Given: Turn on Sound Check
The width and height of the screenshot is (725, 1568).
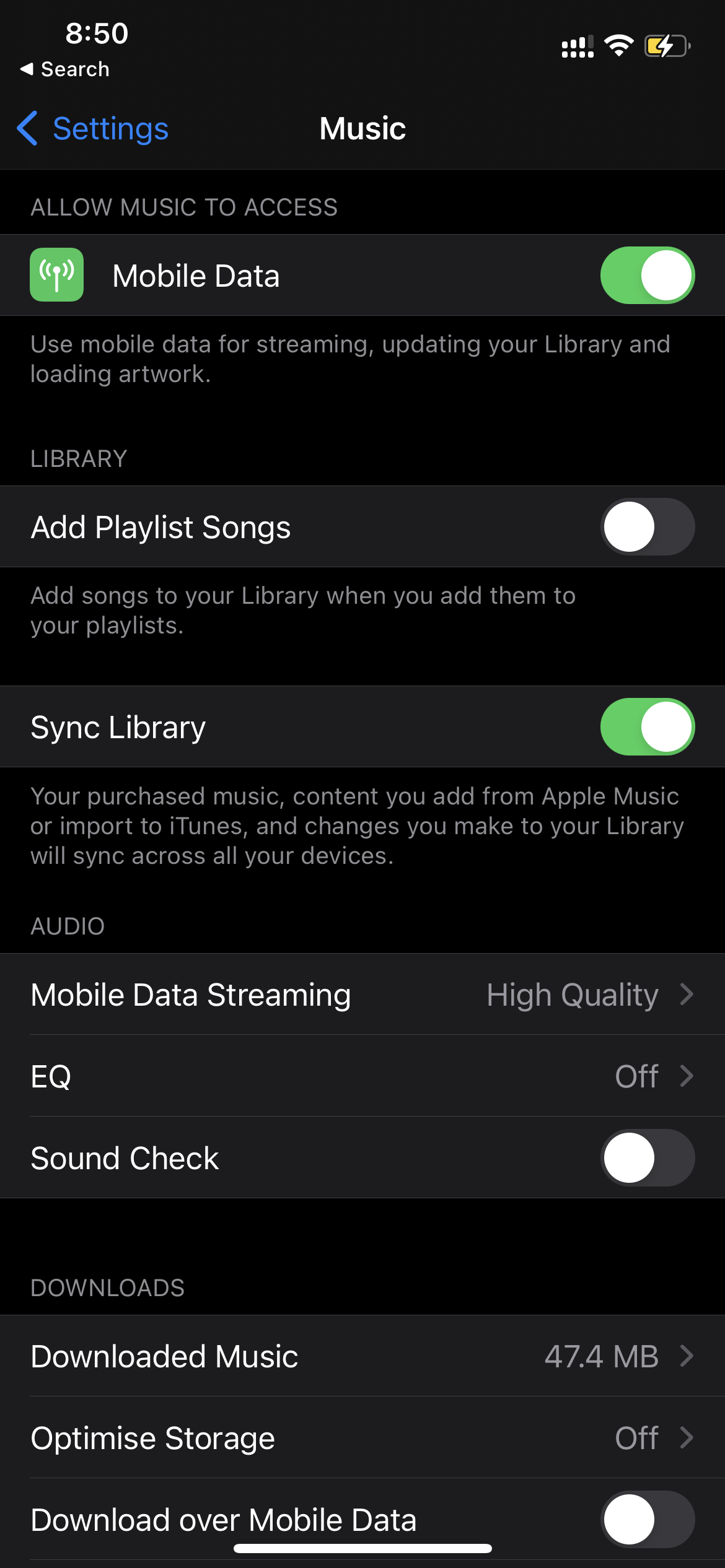Looking at the screenshot, I should pos(647,1158).
